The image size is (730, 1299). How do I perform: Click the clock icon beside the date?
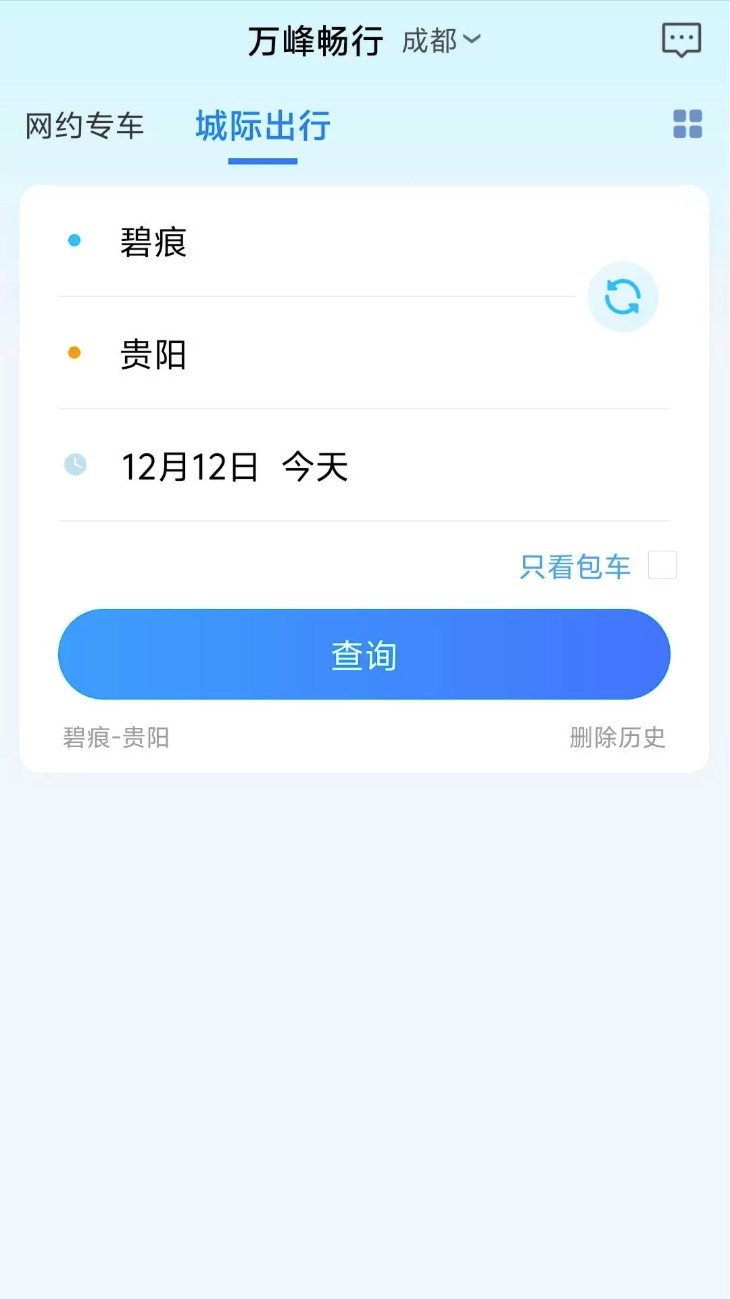75,465
